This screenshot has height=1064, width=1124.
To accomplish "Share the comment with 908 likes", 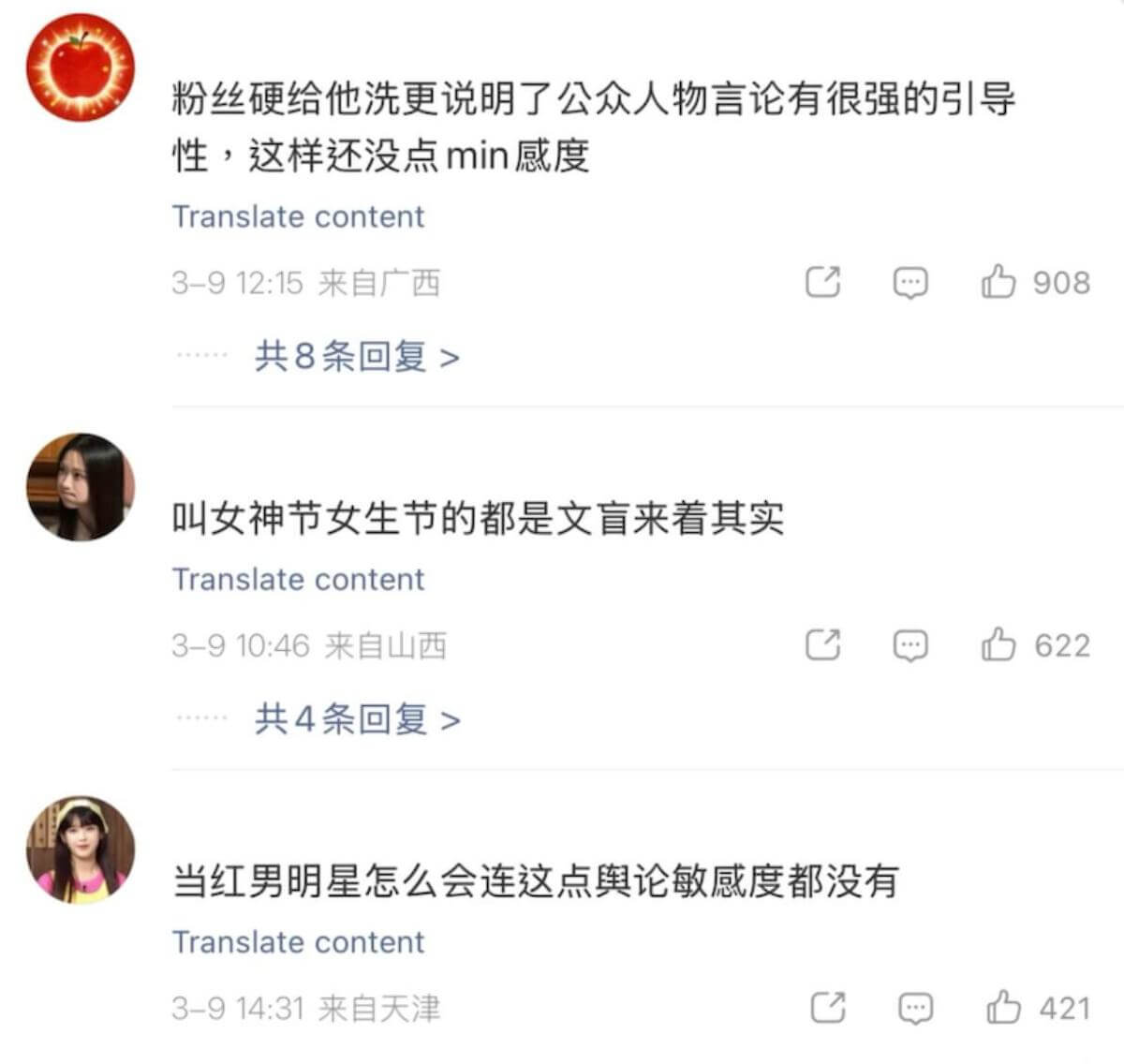I will (x=823, y=282).
